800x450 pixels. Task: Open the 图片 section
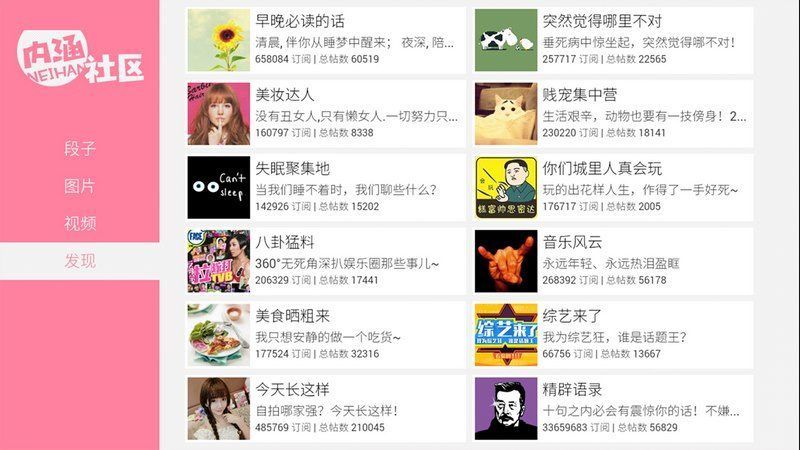[x=80, y=186]
